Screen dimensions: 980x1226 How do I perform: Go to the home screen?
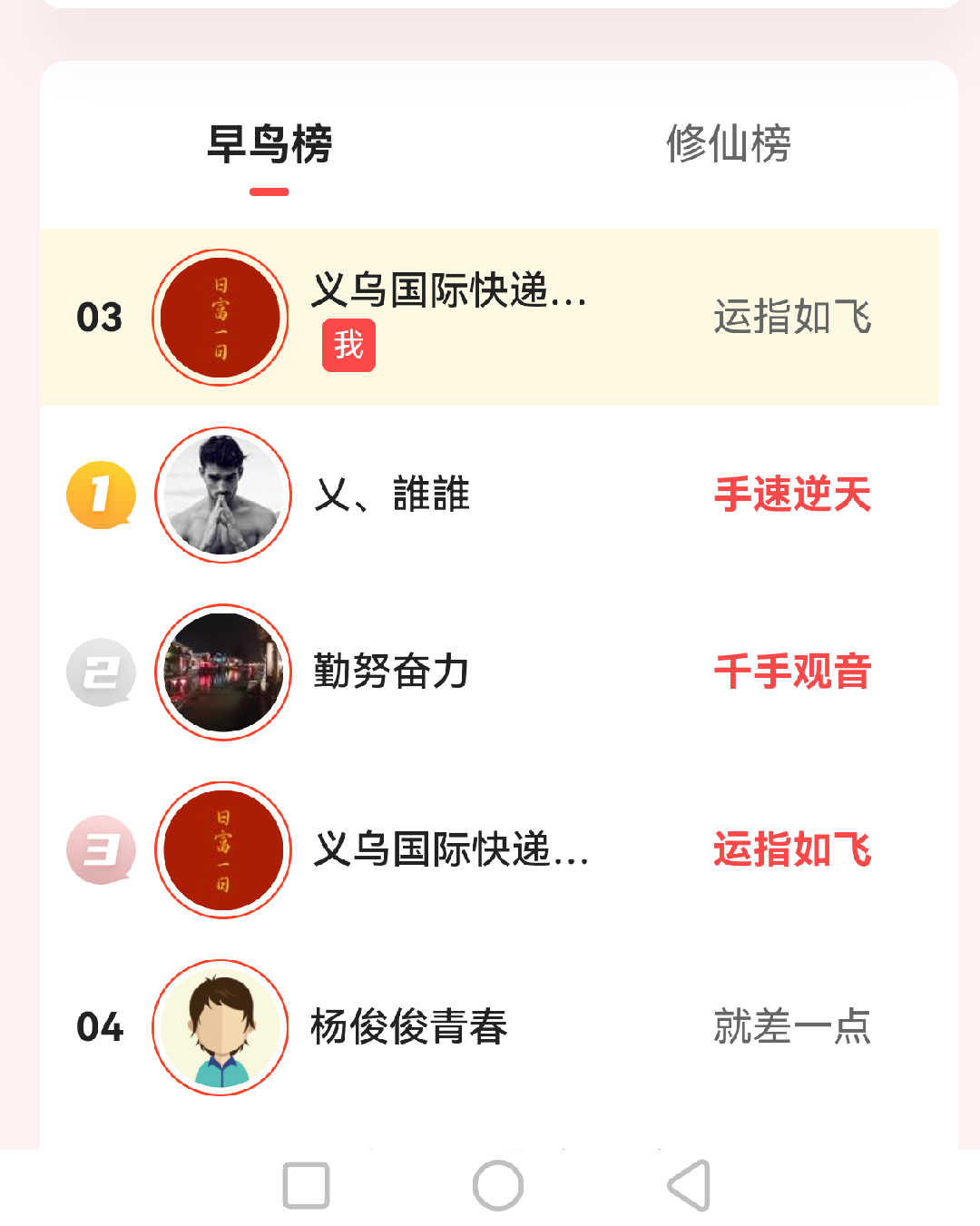(498, 1185)
